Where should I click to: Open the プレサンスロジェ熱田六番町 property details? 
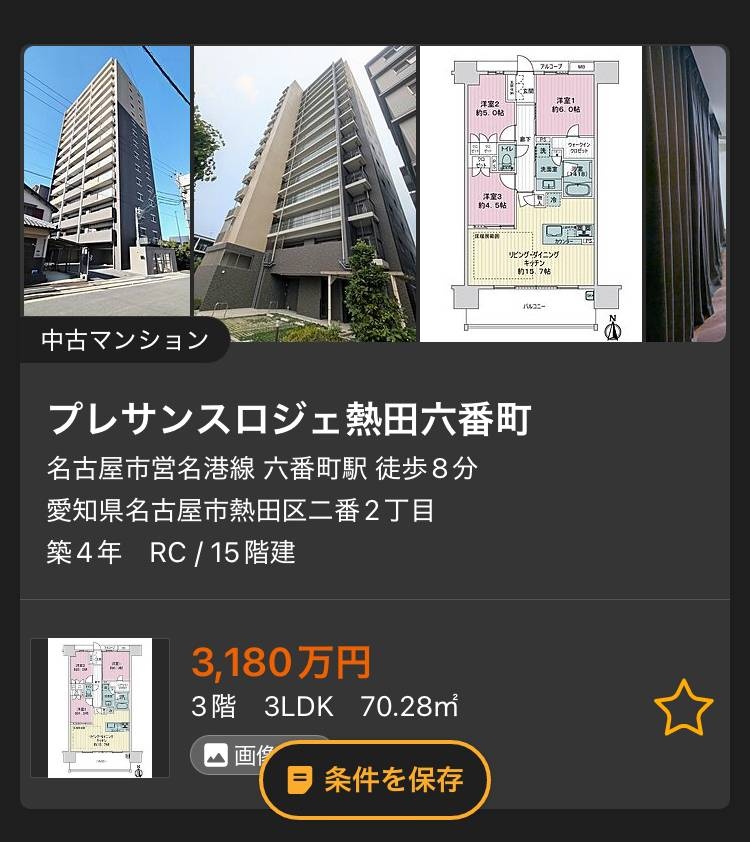point(288,418)
